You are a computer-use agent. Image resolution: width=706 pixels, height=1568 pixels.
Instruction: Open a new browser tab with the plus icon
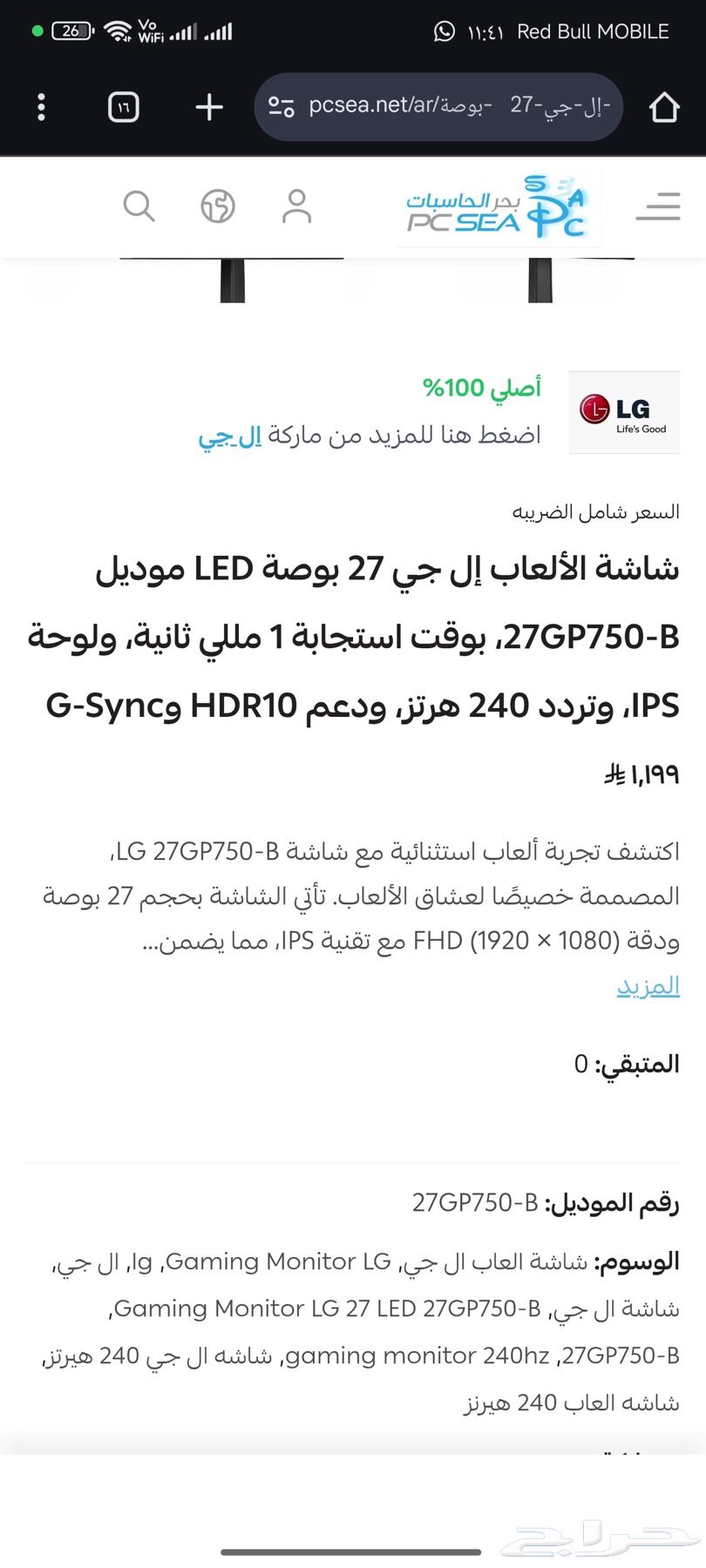(208, 107)
